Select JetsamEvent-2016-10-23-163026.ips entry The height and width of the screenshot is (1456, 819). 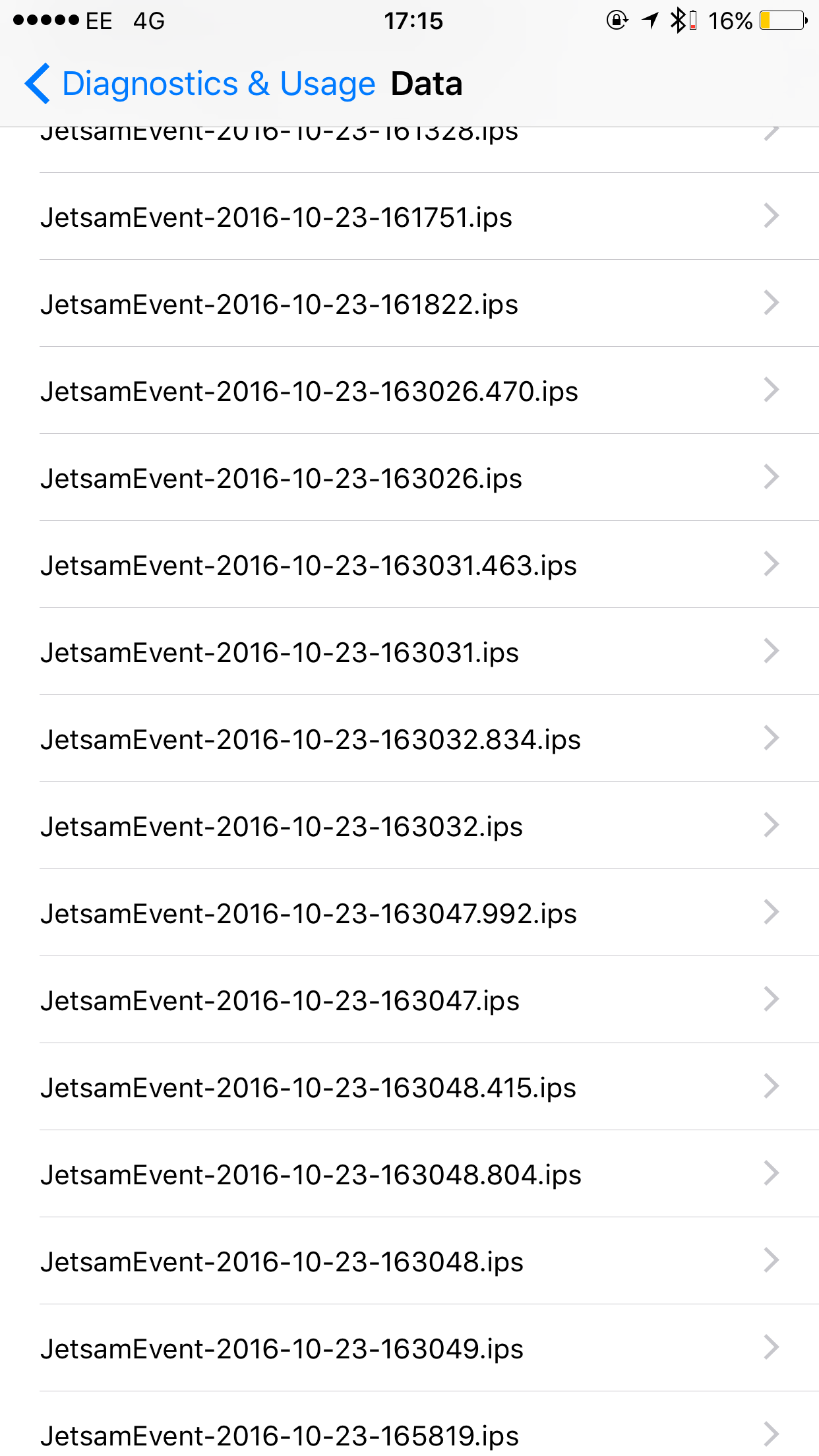tap(409, 477)
